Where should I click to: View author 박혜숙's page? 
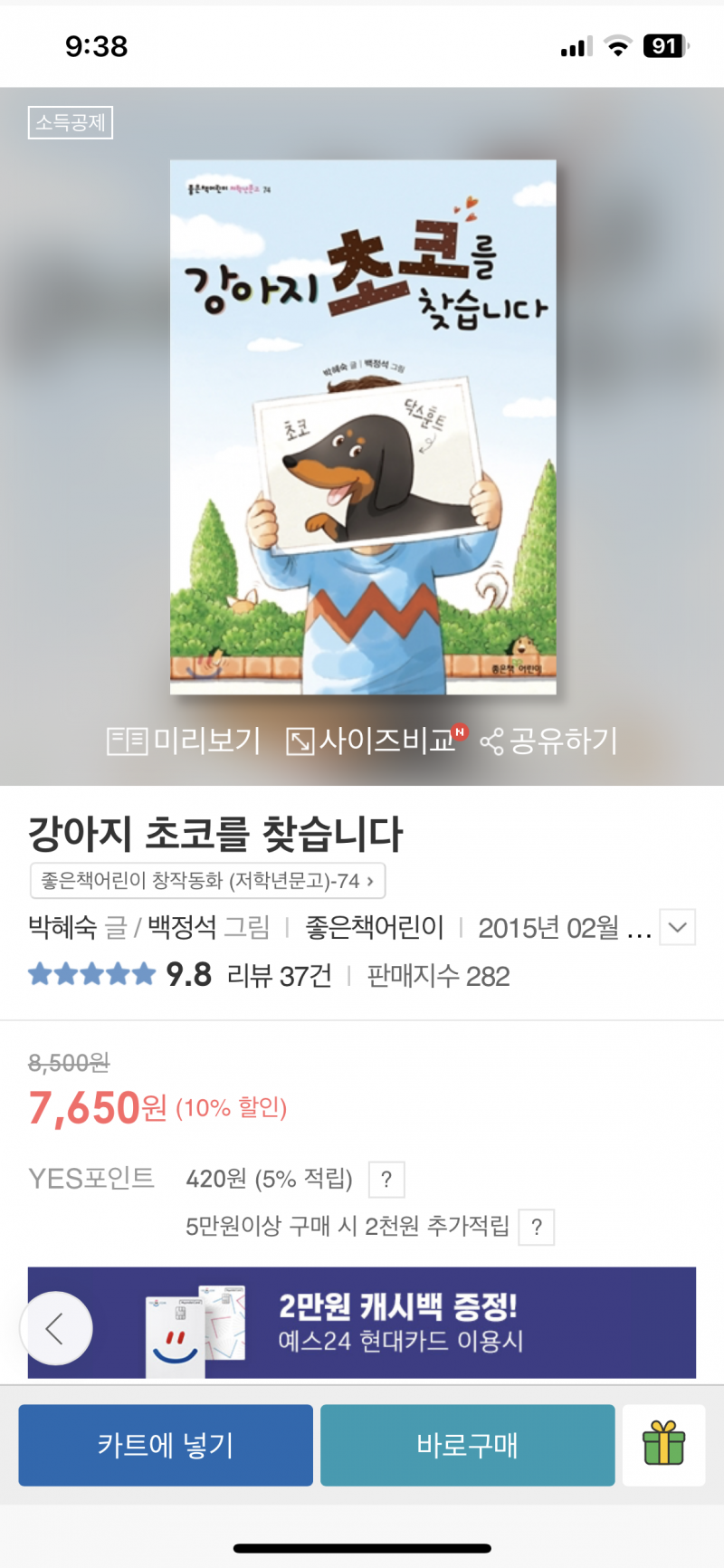click(62, 927)
